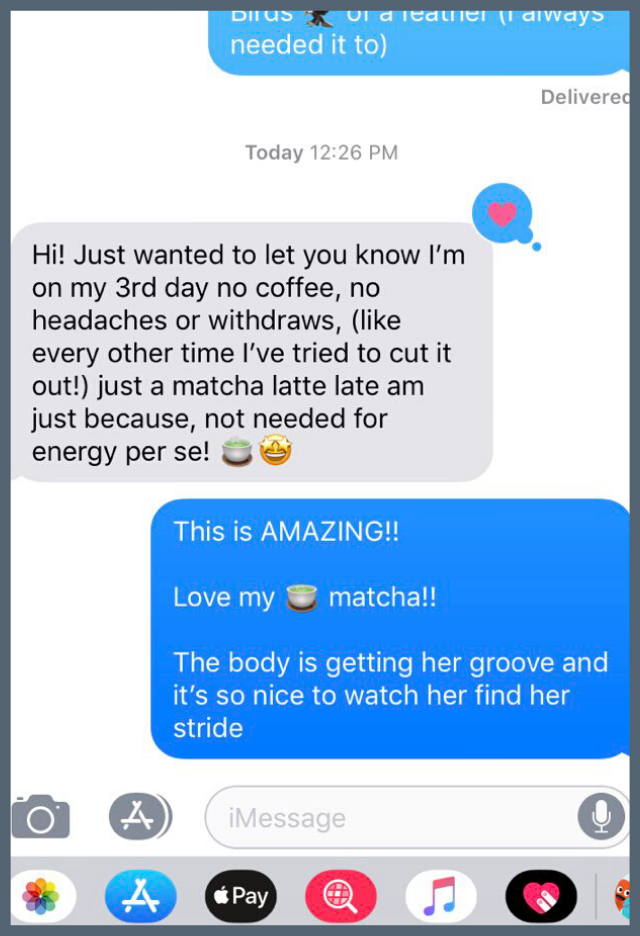Open the App Store for iMessage

(x=141, y=895)
